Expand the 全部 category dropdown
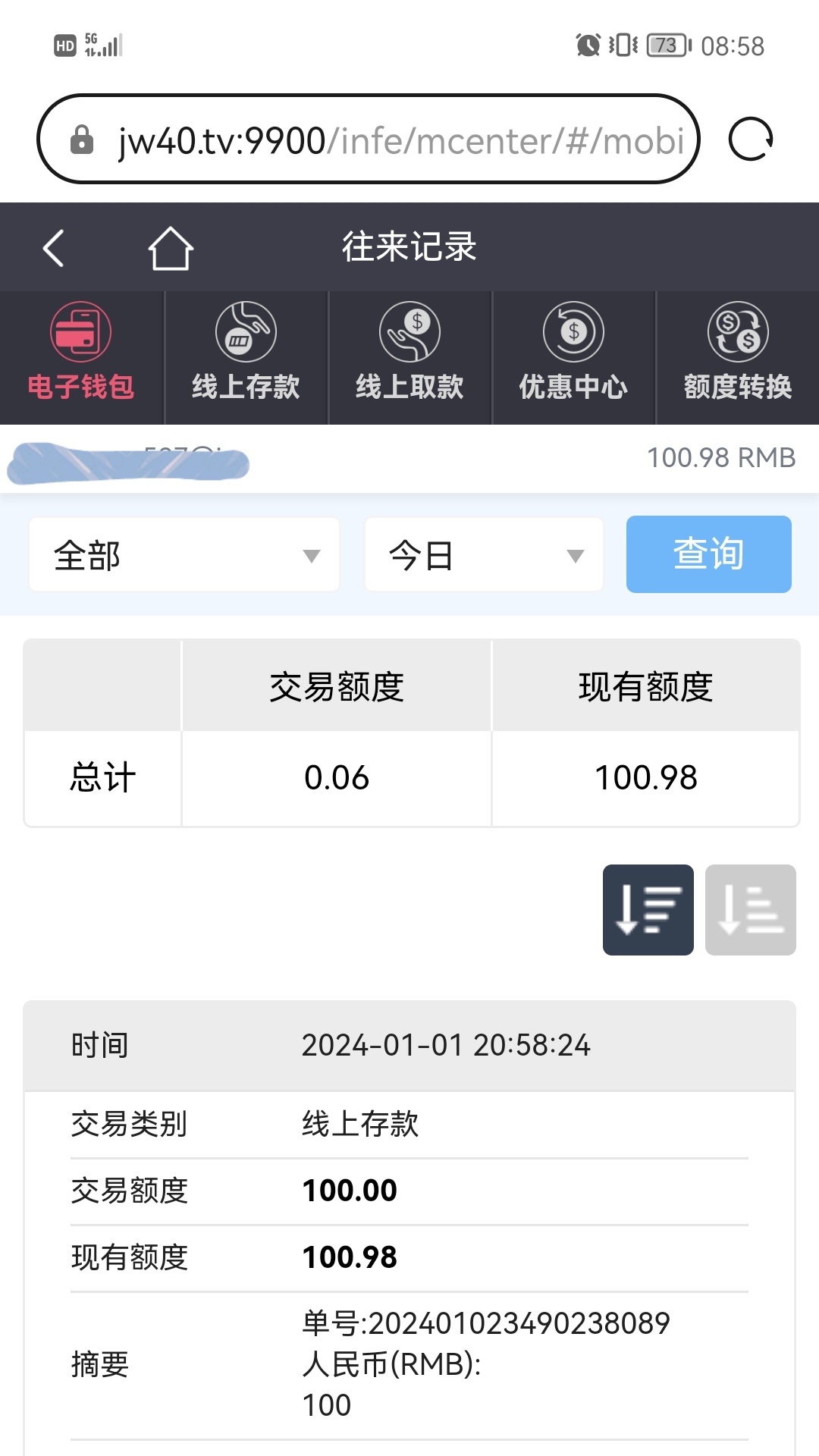819x1456 pixels. pos(184,555)
